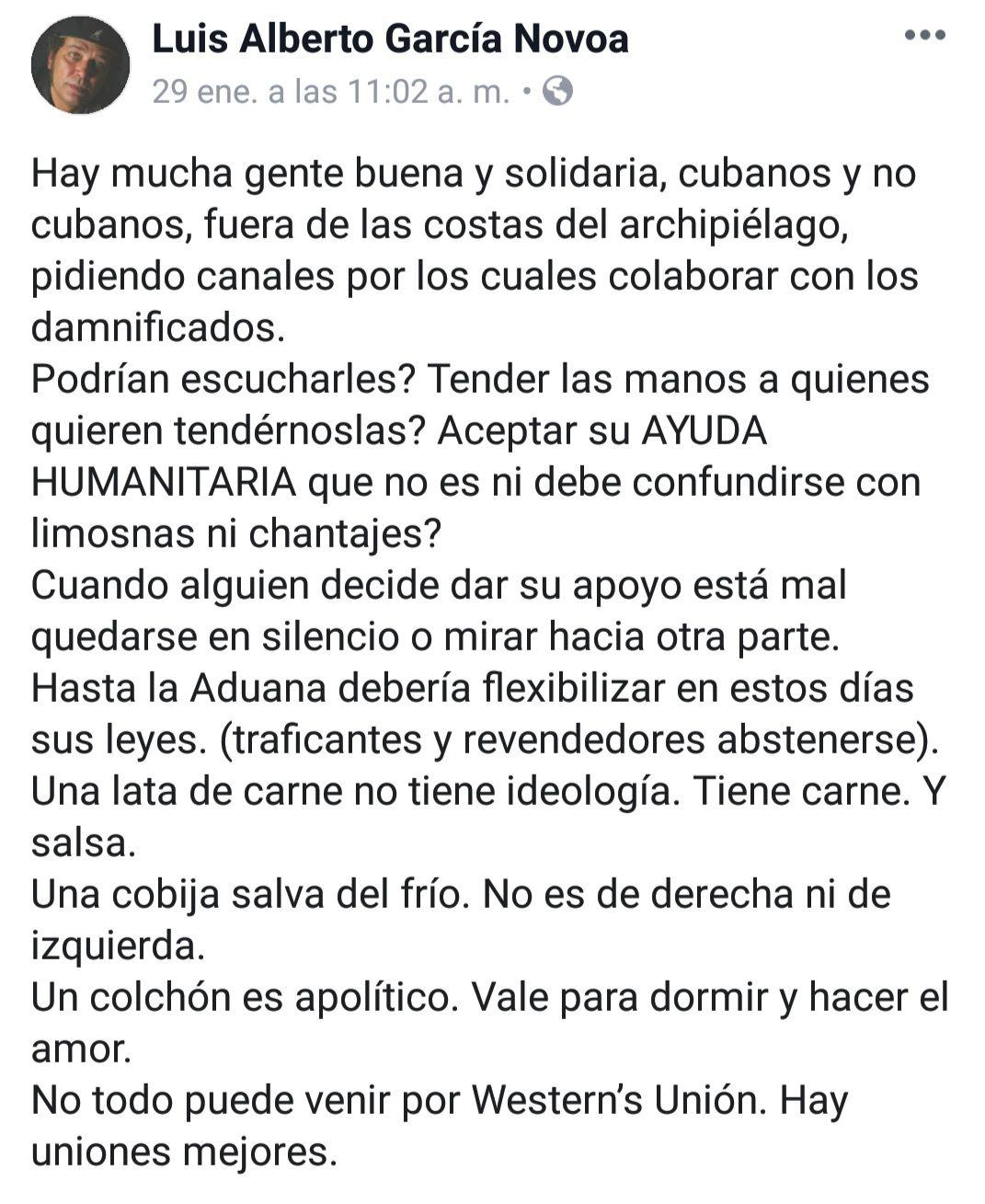Open the post's three-dot options menu
The width and height of the screenshot is (985, 1204).
924,36
